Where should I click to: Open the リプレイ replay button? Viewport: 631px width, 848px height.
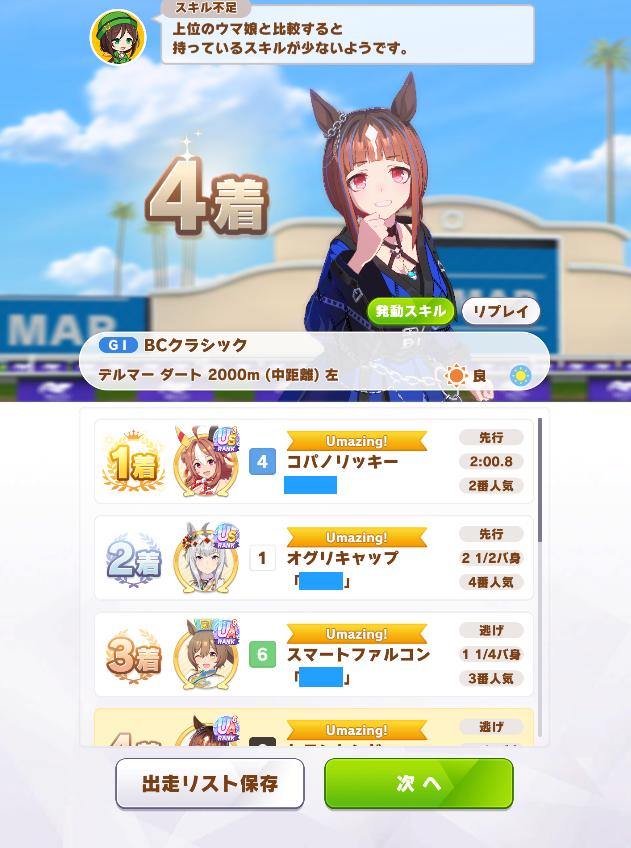(500, 311)
